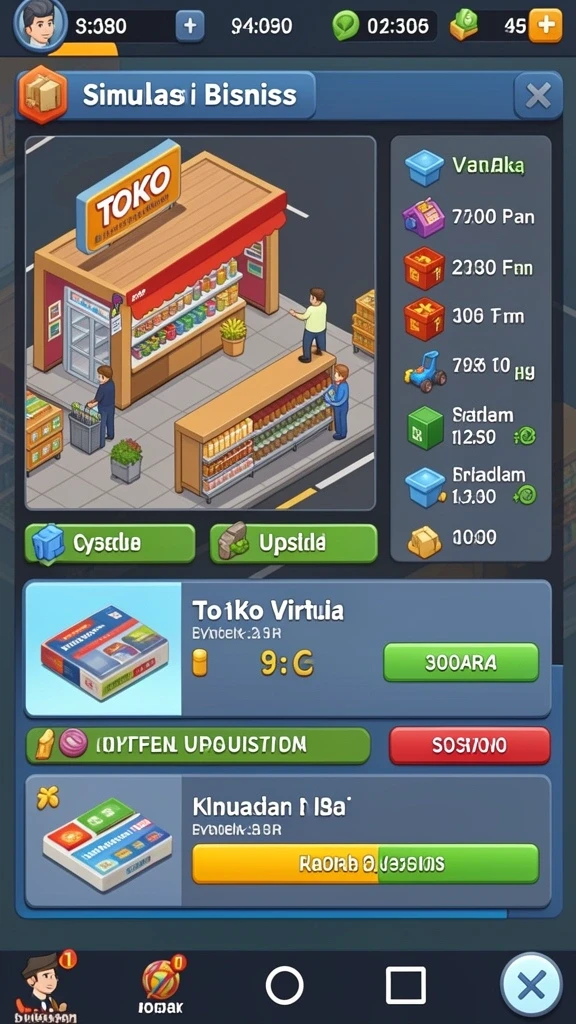Tap the blue plus button in top bar
Screen dimensions: 576x1024
[x=190, y=26]
